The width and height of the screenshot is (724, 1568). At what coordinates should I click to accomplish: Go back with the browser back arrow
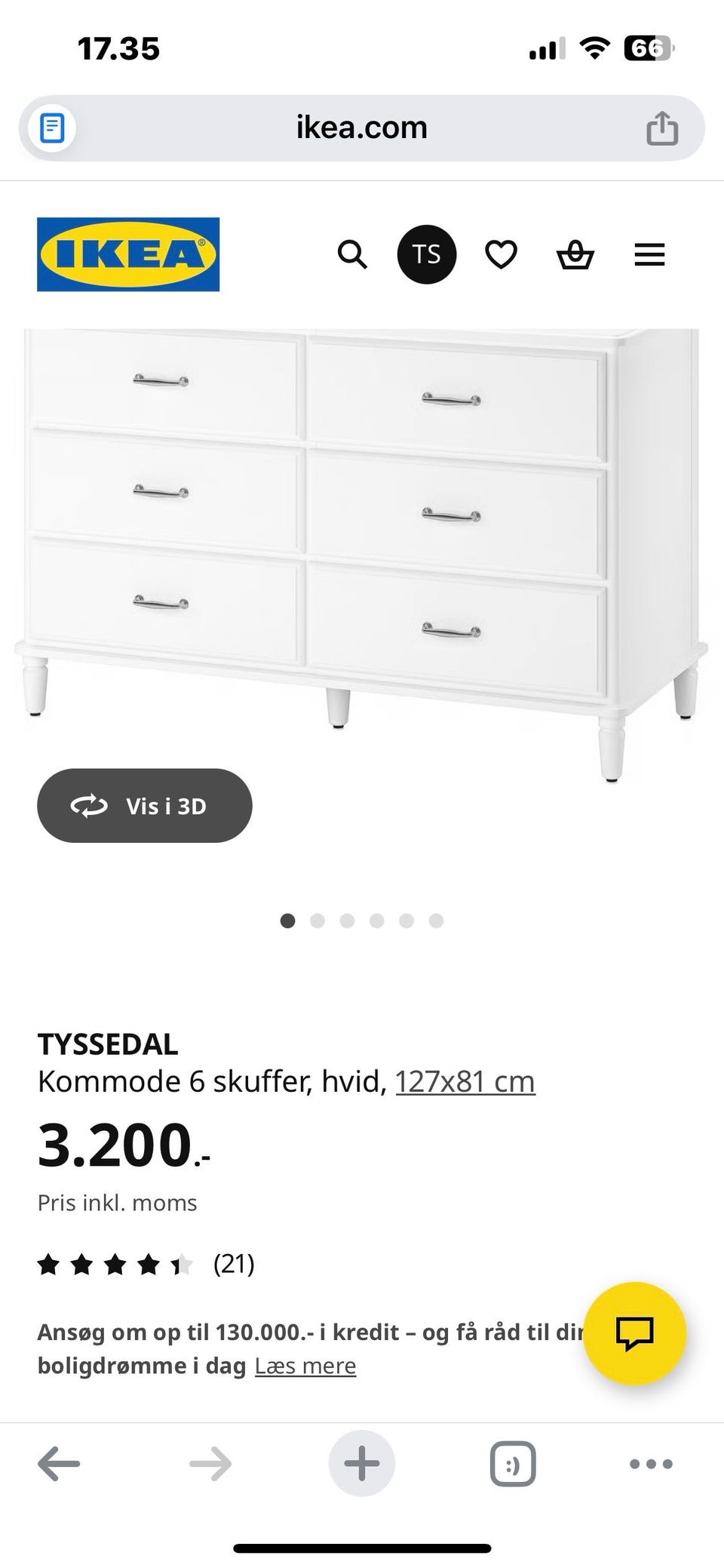(x=58, y=1463)
